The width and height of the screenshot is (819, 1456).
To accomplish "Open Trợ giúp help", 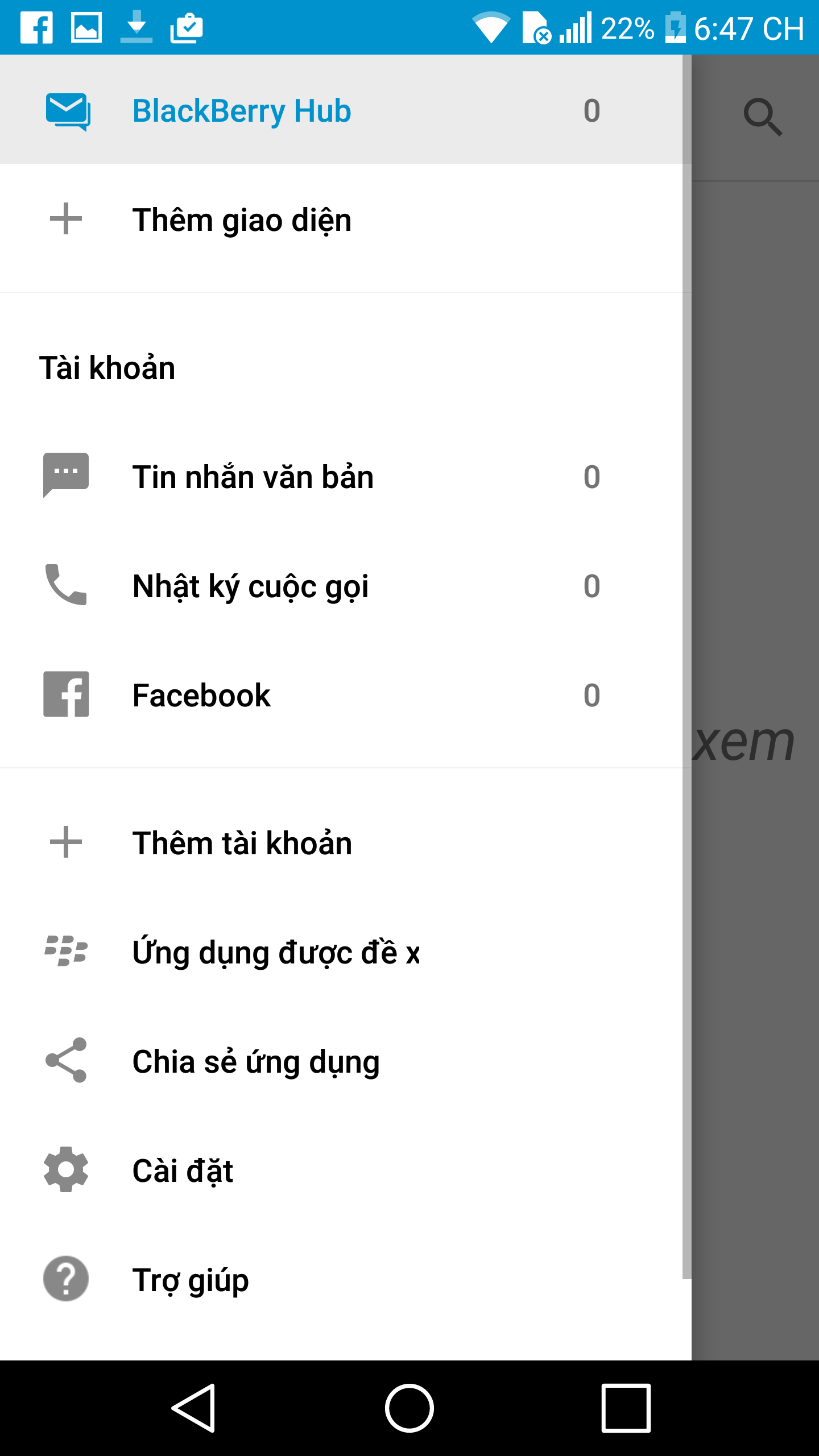I will click(191, 1280).
